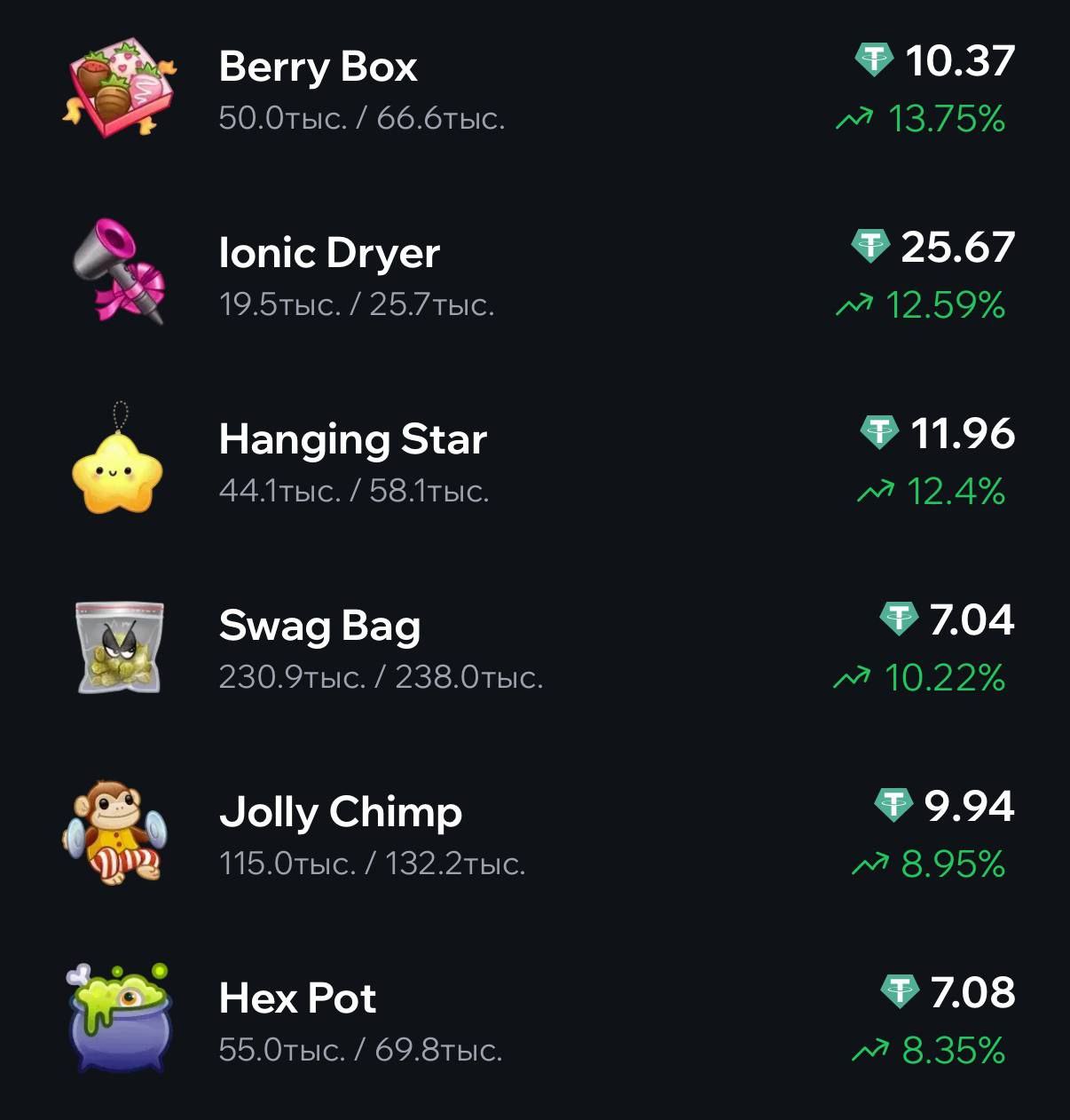Select the Hanging Star item

pyautogui.click(x=352, y=440)
